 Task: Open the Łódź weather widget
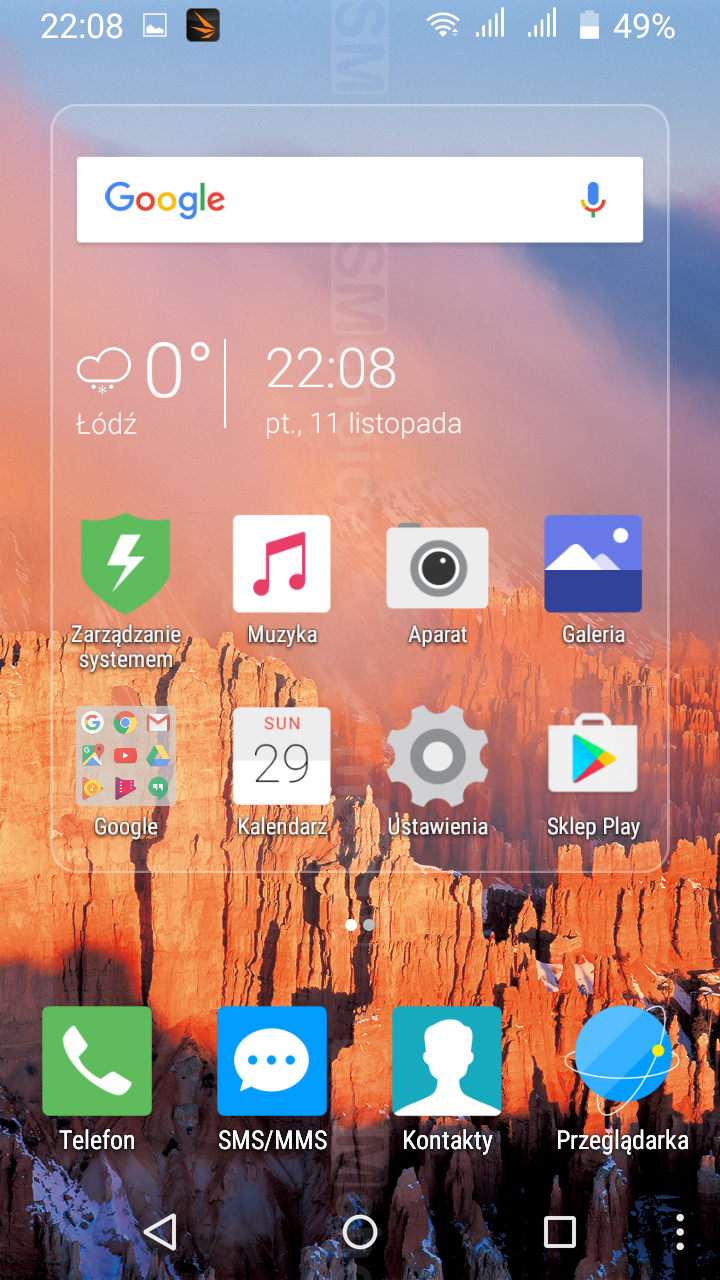[144, 388]
